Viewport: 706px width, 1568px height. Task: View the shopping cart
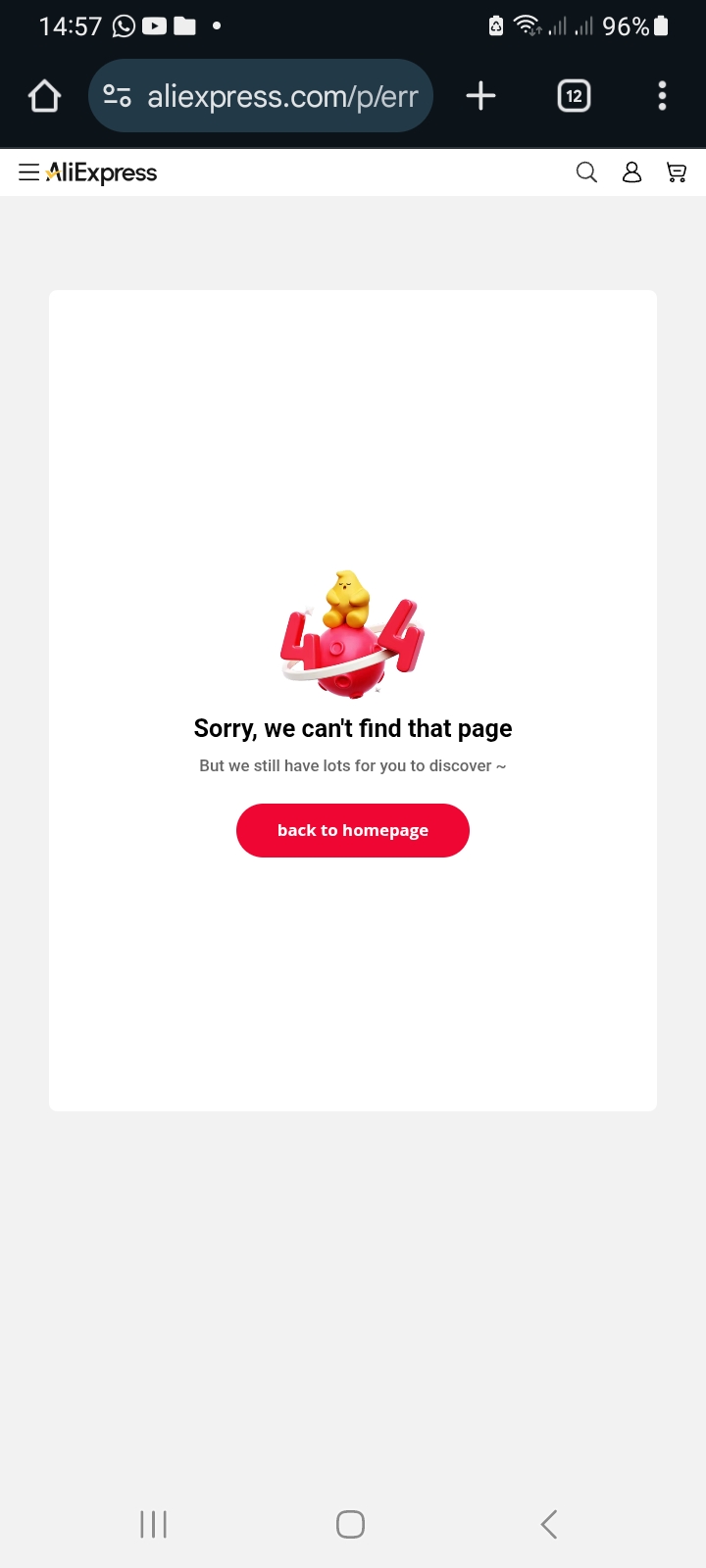coord(677,172)
